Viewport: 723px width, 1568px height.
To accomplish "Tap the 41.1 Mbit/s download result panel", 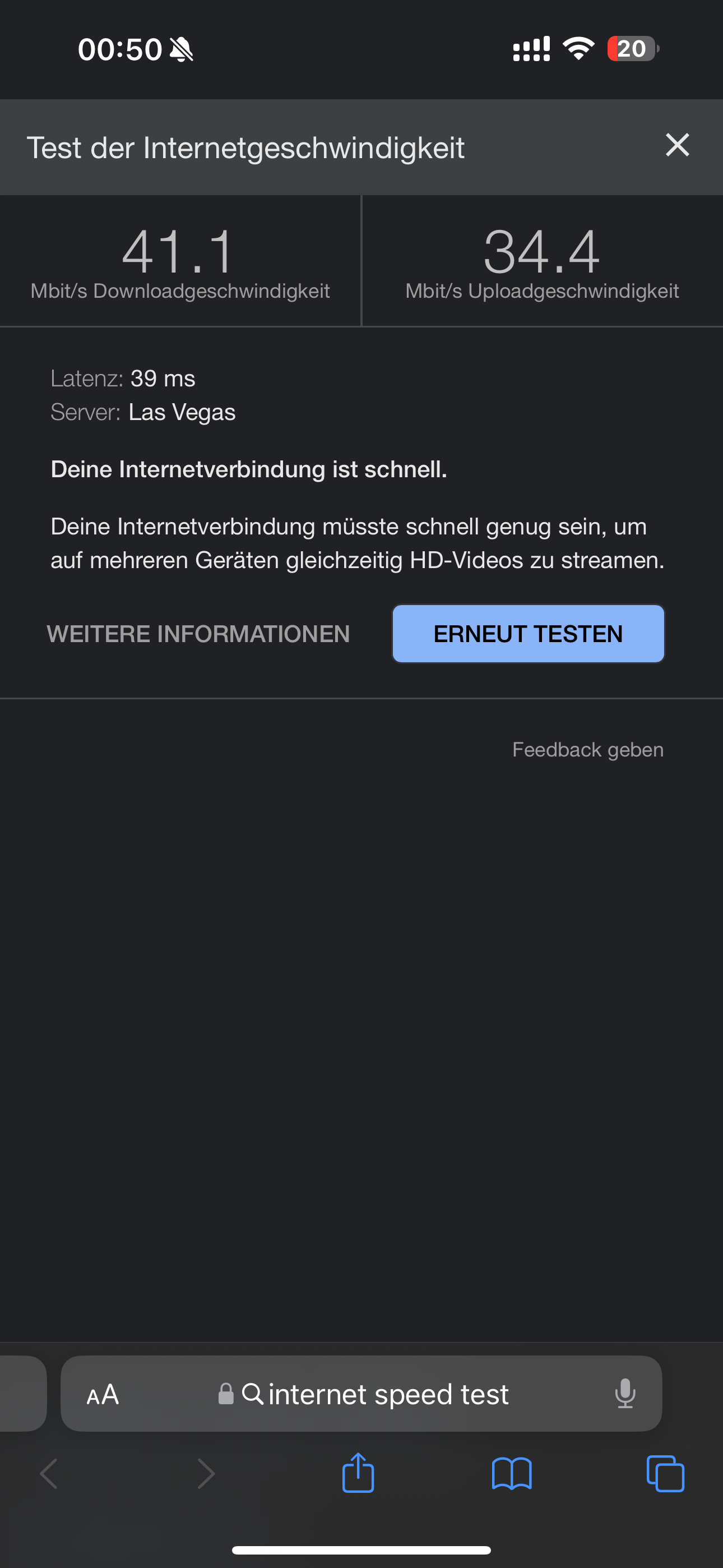I will (179, 261).
